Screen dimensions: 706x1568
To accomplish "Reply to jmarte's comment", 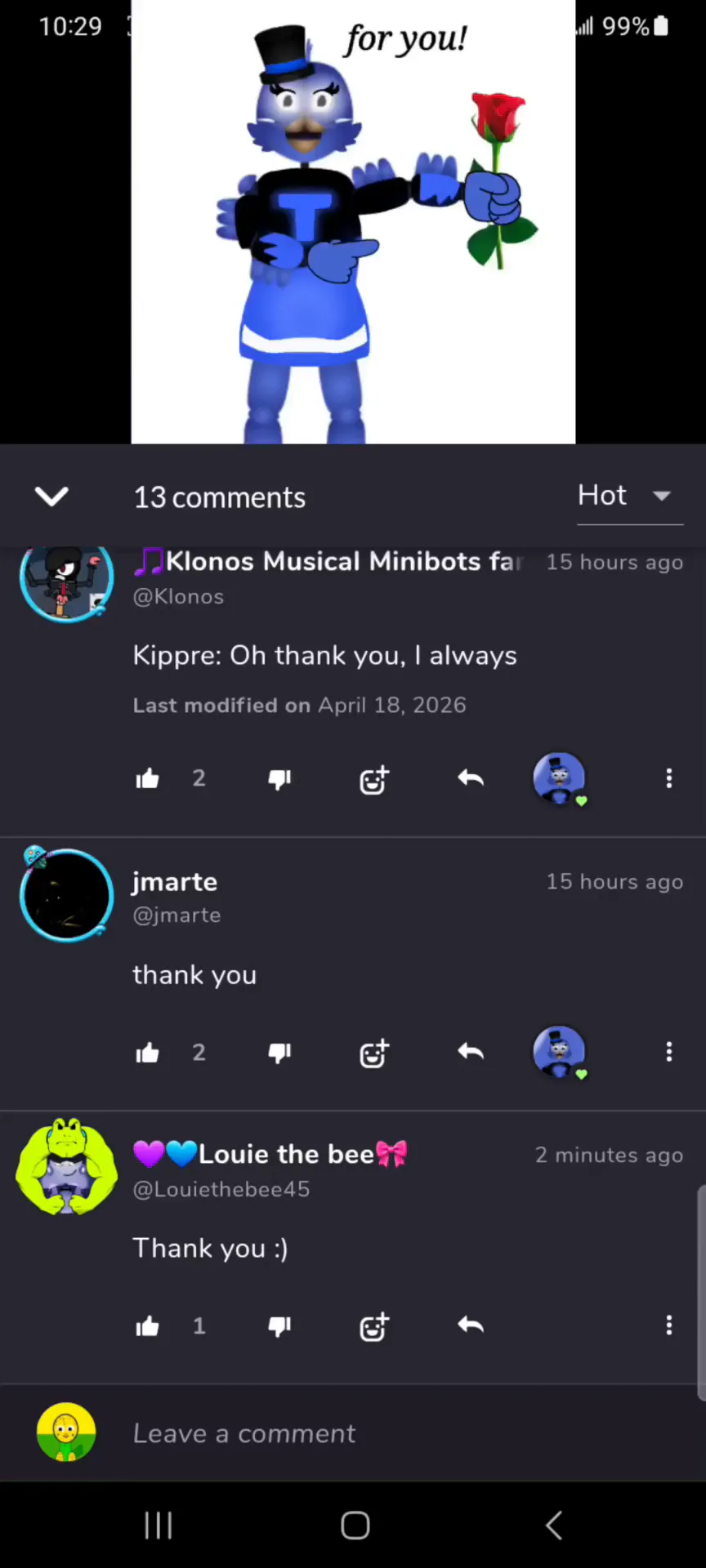I will click(471, 1053).
